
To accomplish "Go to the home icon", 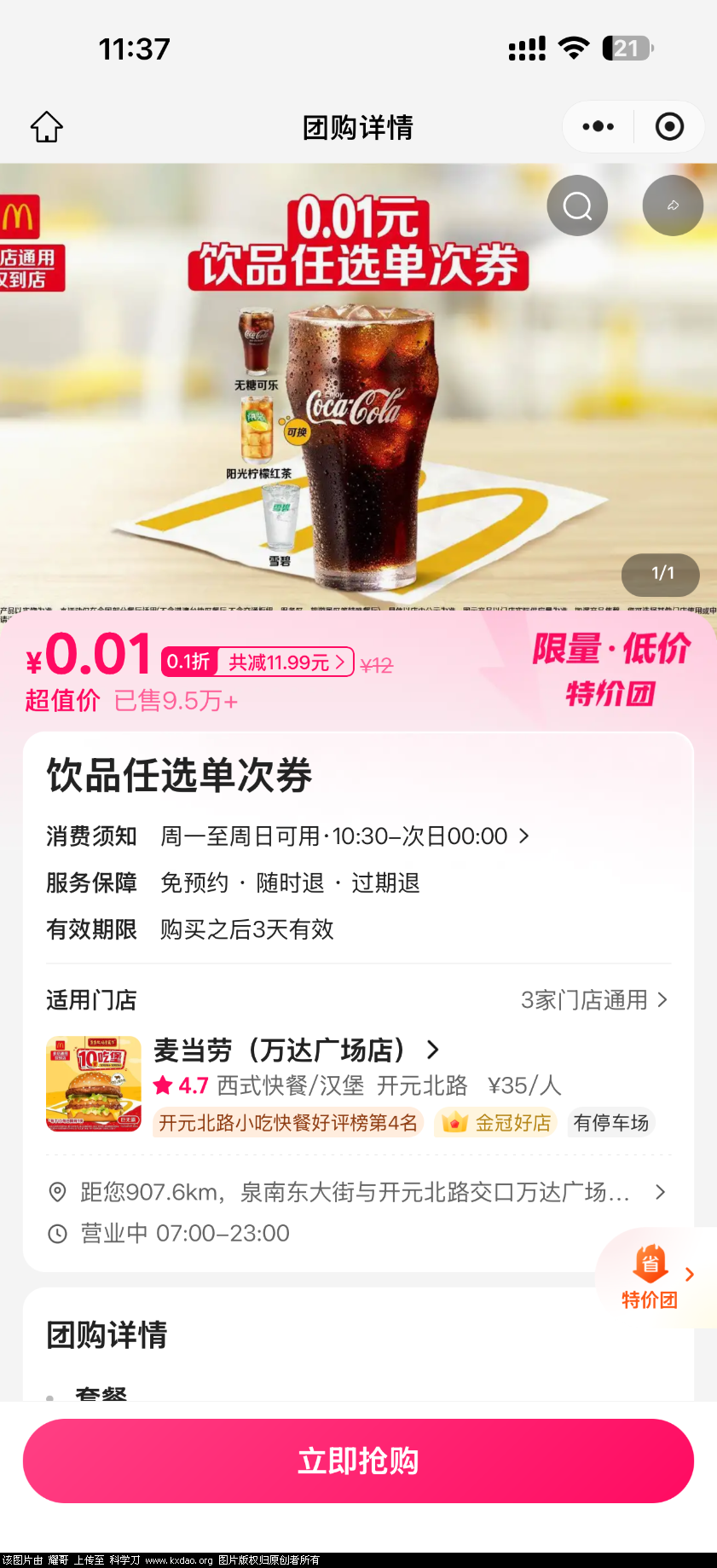I will (x=47, y=127).
